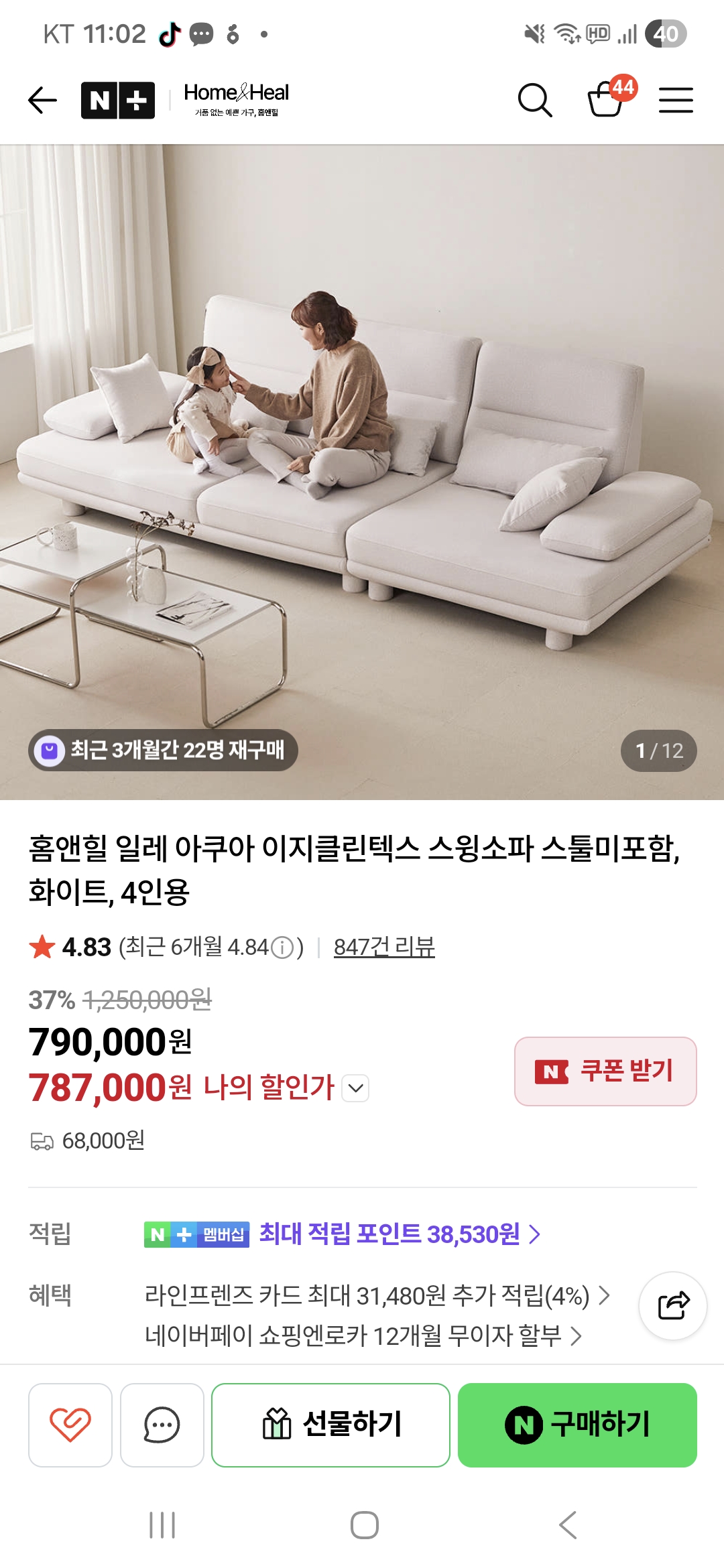Go back using the top-left arrow

coord(42,101)
